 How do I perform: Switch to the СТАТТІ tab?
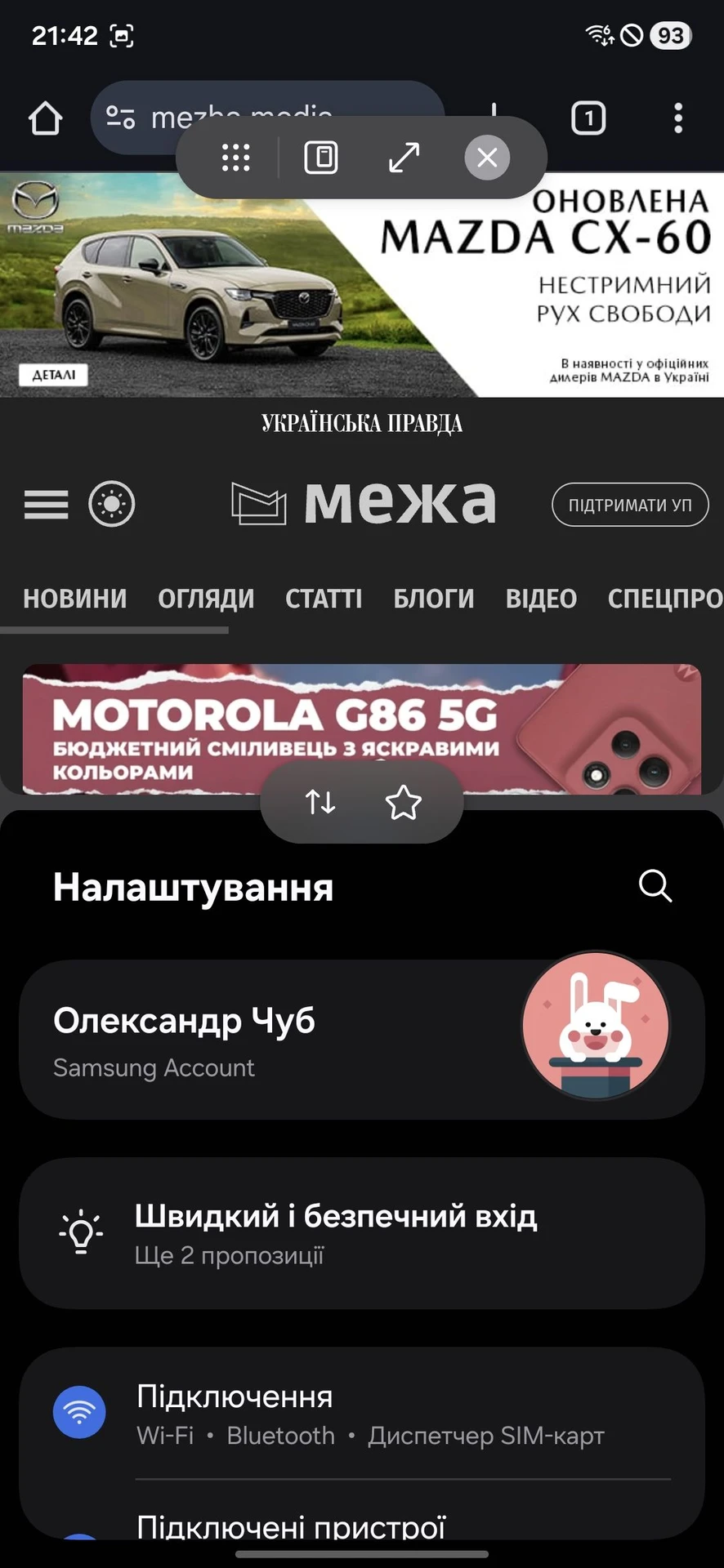coord(324,599)
